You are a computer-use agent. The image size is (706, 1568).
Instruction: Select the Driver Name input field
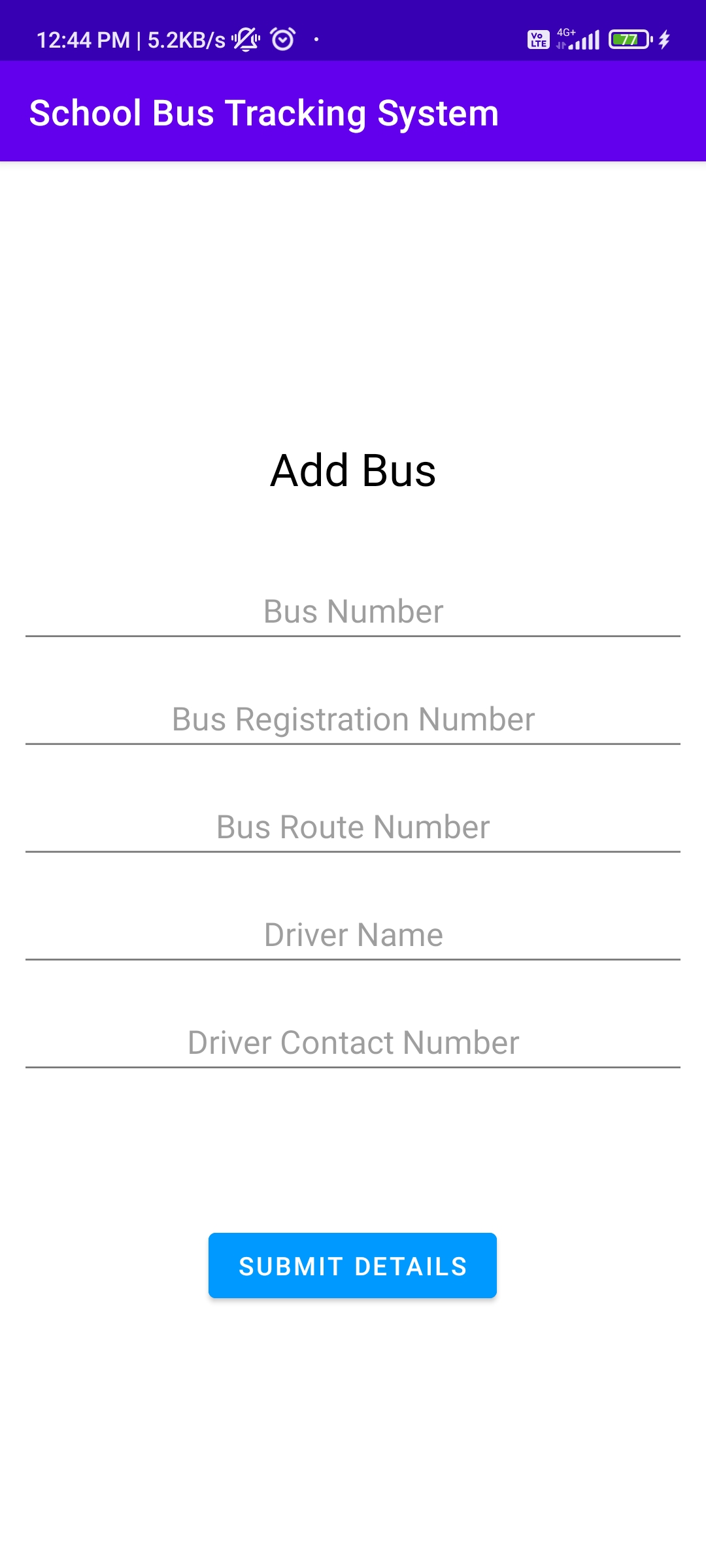[x=353, y=934]
